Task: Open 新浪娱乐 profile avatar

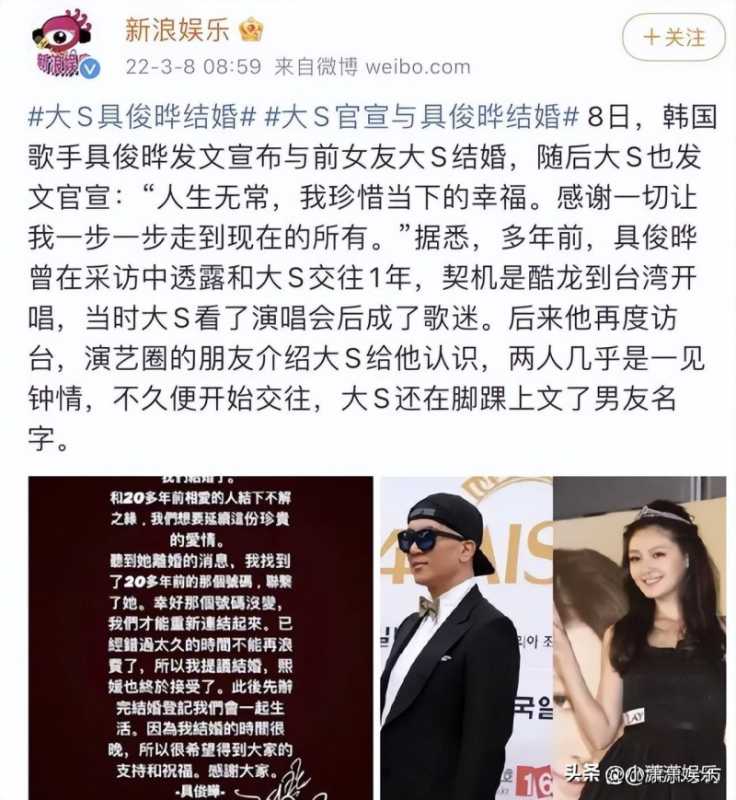Action: (x=64, y=44)
